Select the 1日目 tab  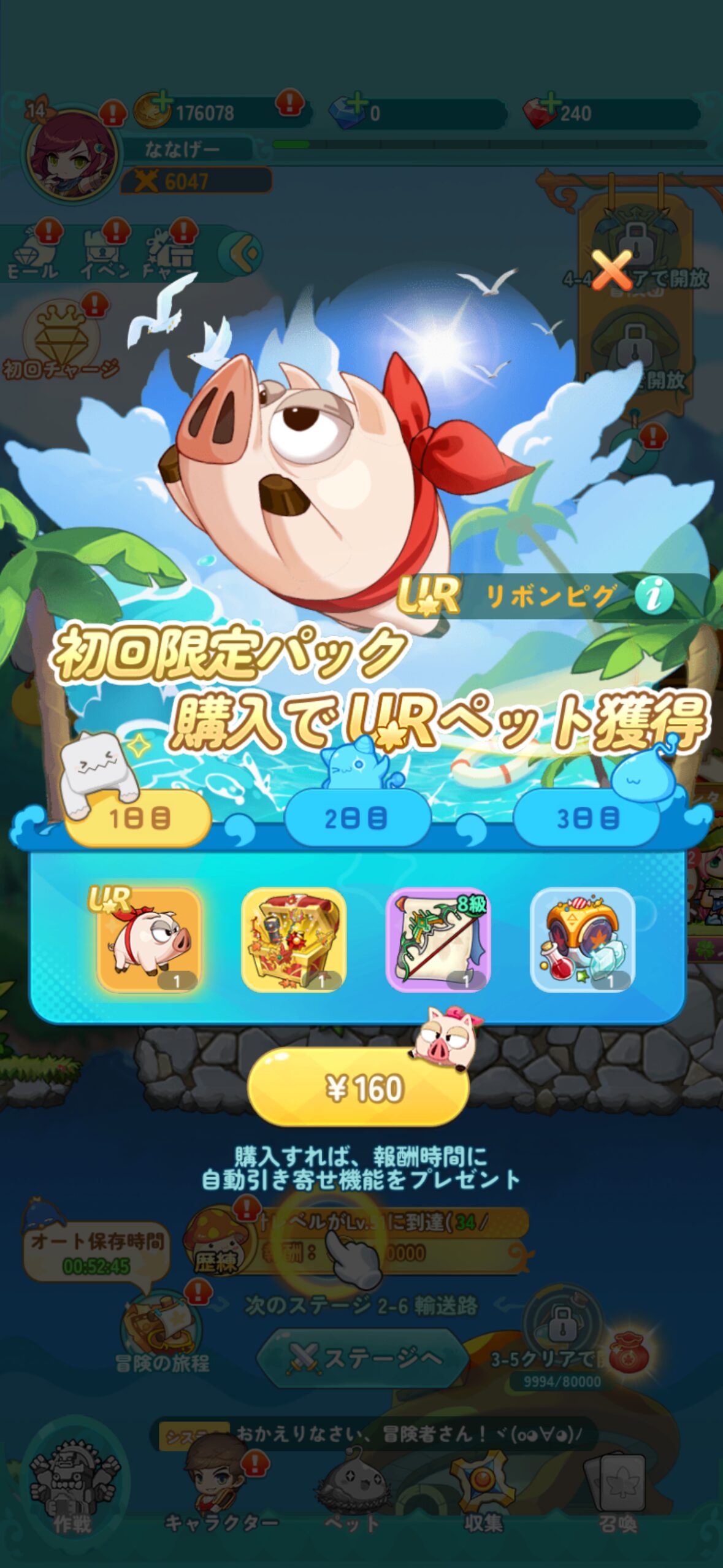click(x=139, y=818)
